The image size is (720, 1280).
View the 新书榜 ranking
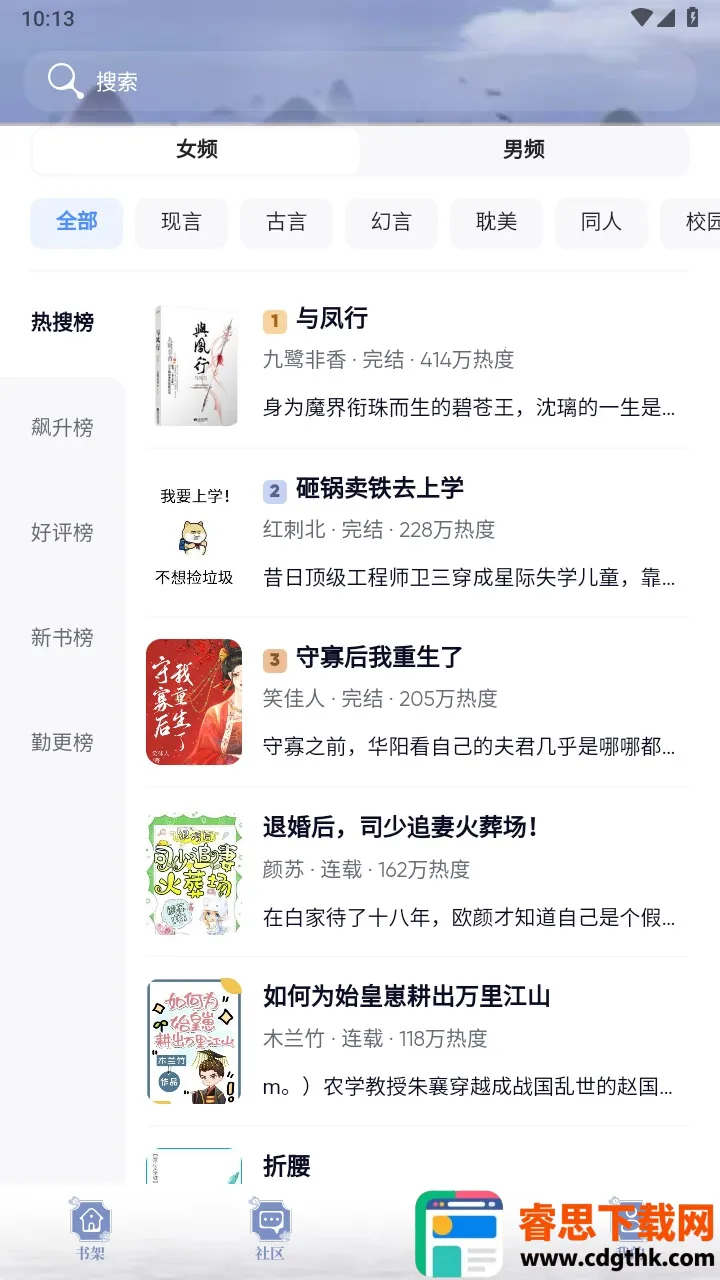[62, 638]
